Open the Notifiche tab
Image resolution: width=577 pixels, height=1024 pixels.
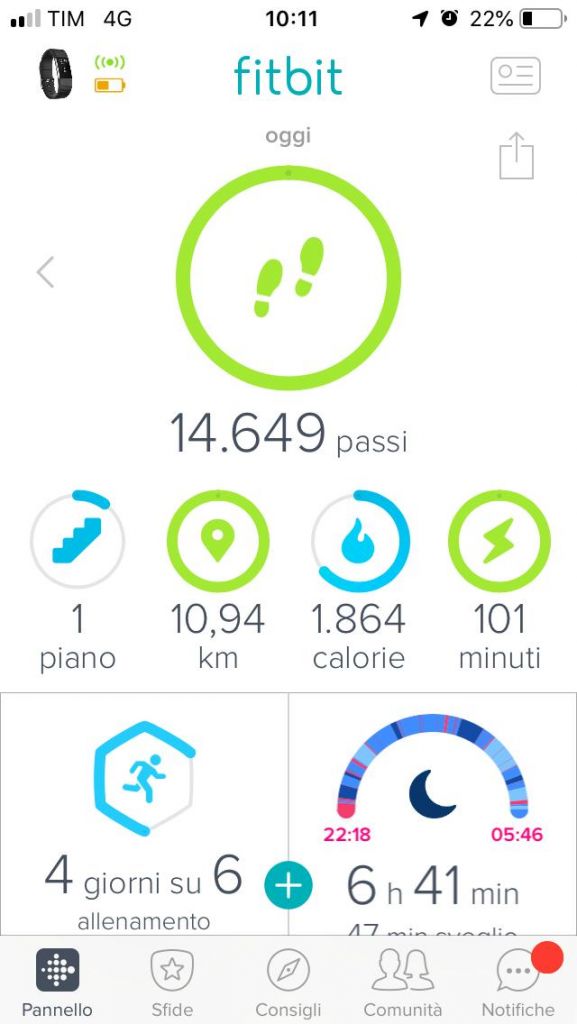tap(518, 982)
